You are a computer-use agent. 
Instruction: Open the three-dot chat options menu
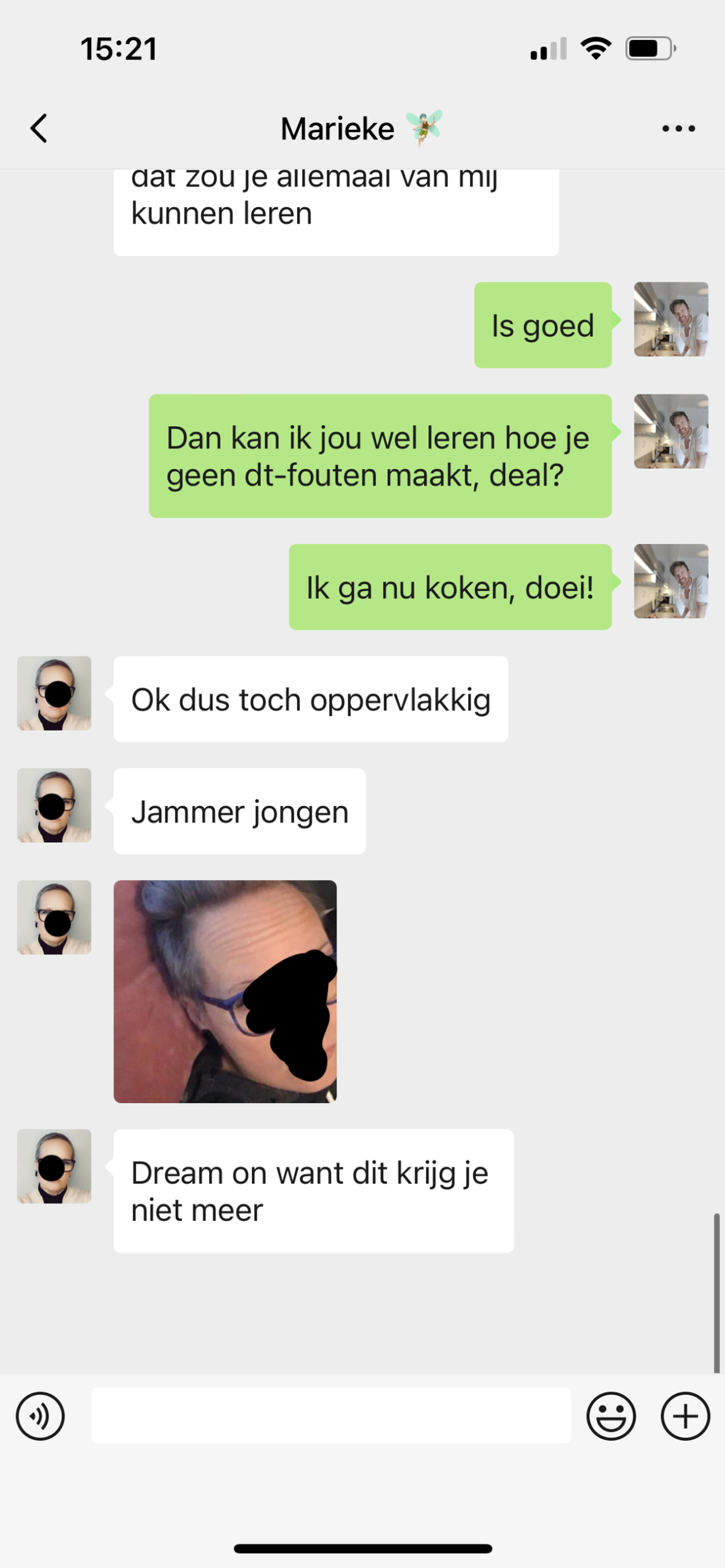678,129
